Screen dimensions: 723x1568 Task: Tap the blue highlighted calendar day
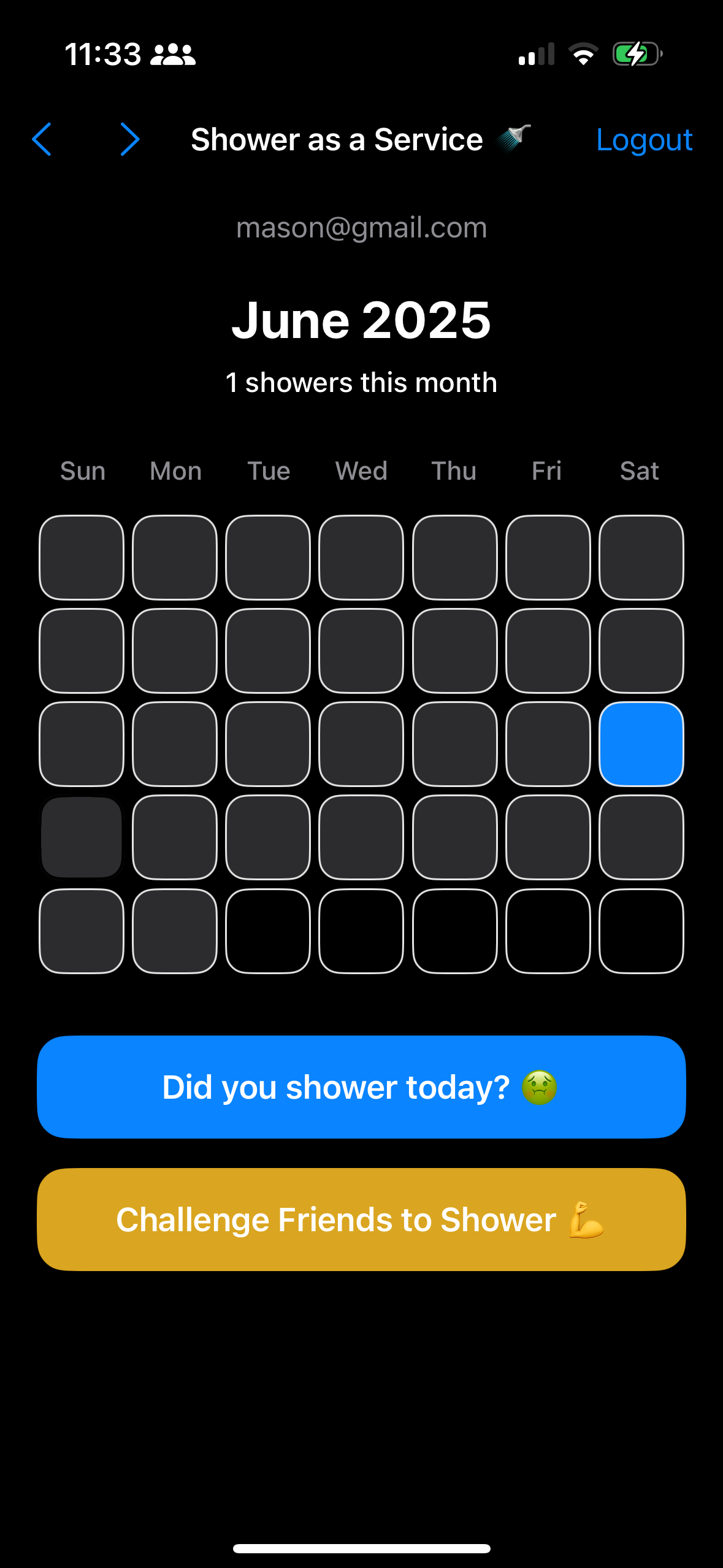[x=641, y=744]
